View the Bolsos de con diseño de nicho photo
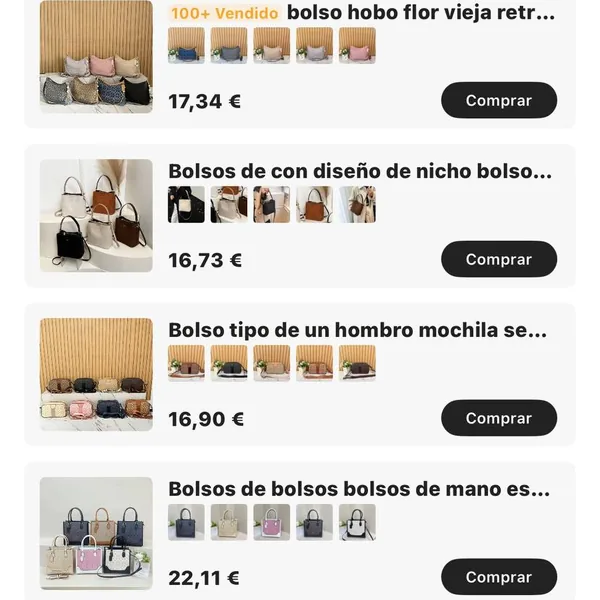 point(96,215)
